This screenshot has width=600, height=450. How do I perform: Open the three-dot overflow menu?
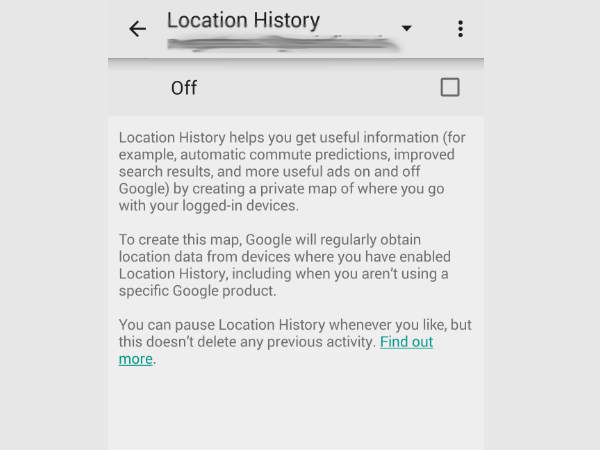pos(460,28)
